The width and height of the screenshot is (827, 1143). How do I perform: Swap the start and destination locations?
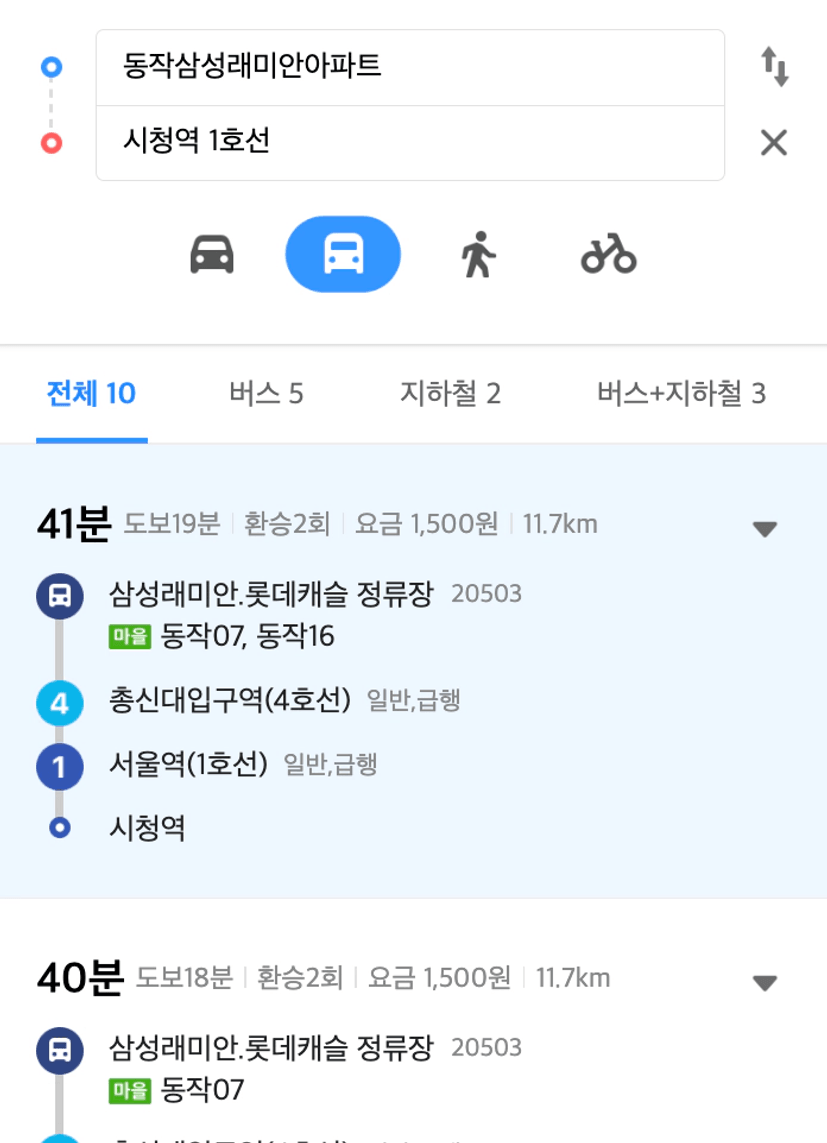click(774, 67)
